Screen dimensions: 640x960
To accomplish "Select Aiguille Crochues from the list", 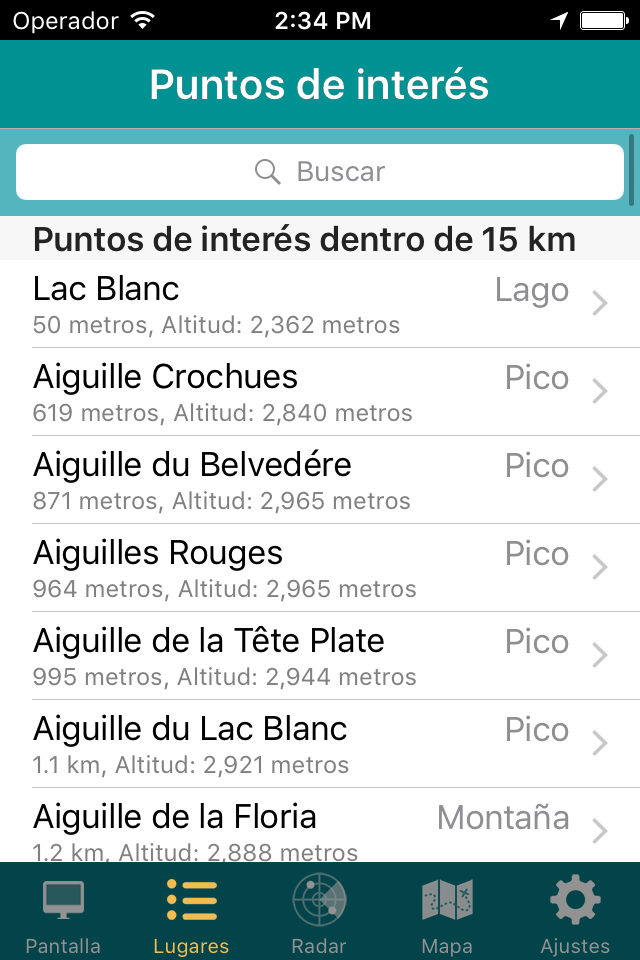I will click(x=320, y=392).
